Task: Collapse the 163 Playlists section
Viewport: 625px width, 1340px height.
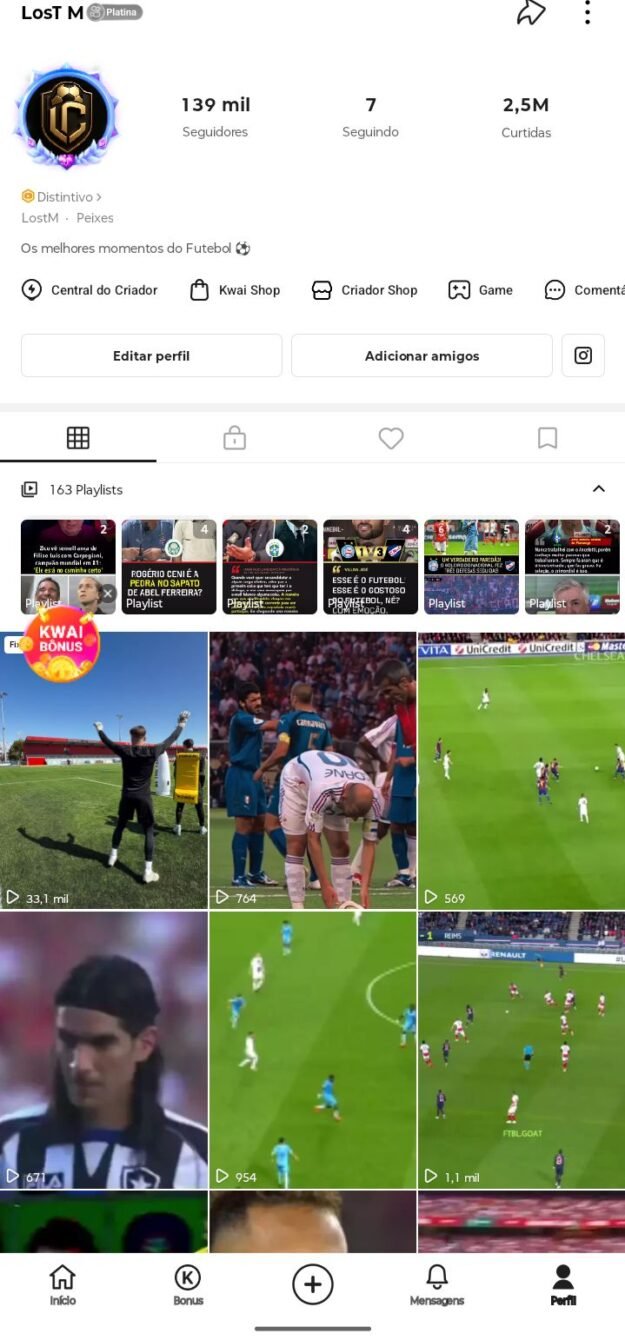Action: pos(598,489)
